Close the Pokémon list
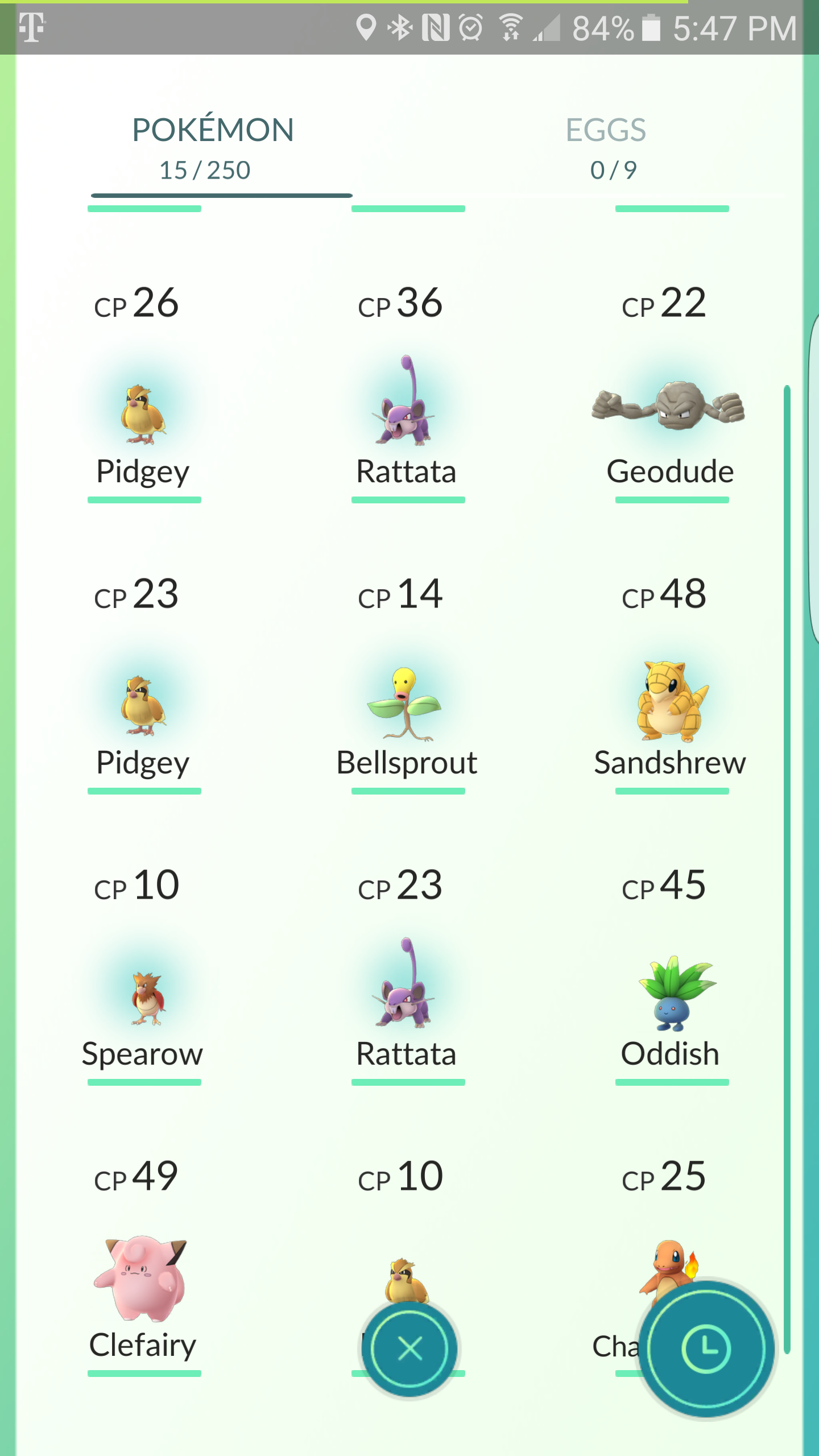Screen dimensions: 819x1456 point(409,1349)
